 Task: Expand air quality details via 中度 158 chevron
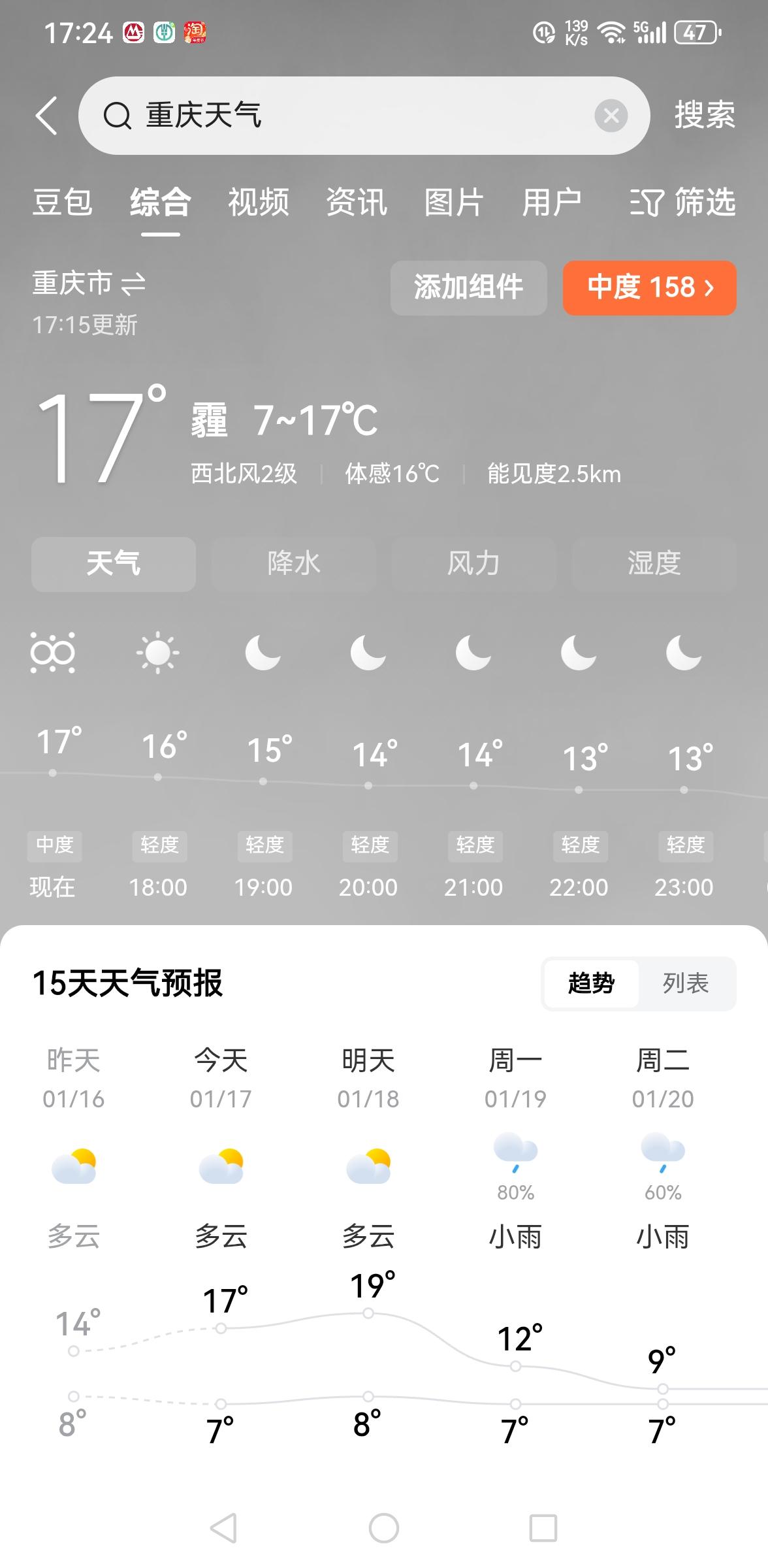point(648,288)
